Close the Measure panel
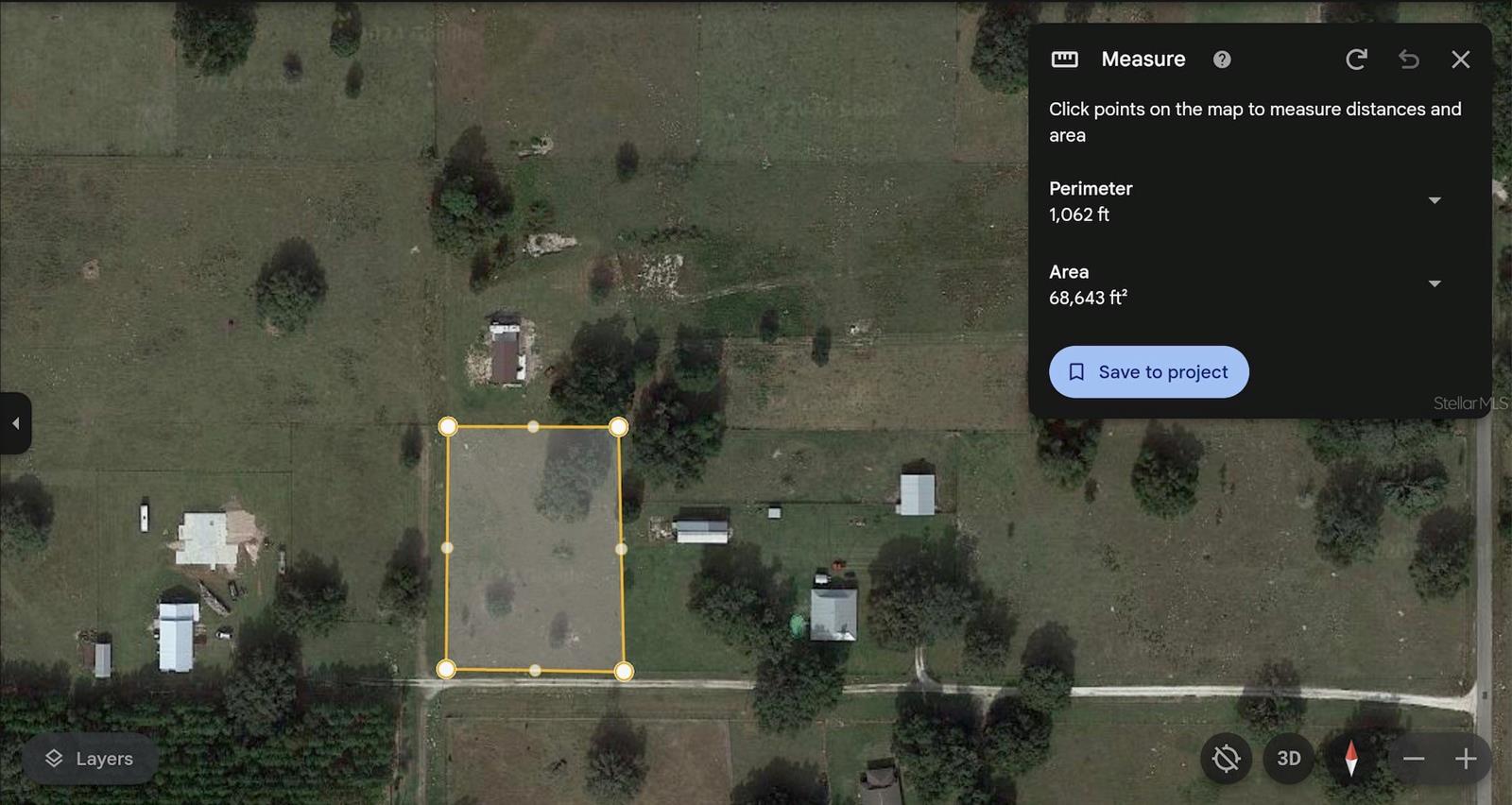Viewport: 1512px width, 805px height. [x=1460, y=60]
